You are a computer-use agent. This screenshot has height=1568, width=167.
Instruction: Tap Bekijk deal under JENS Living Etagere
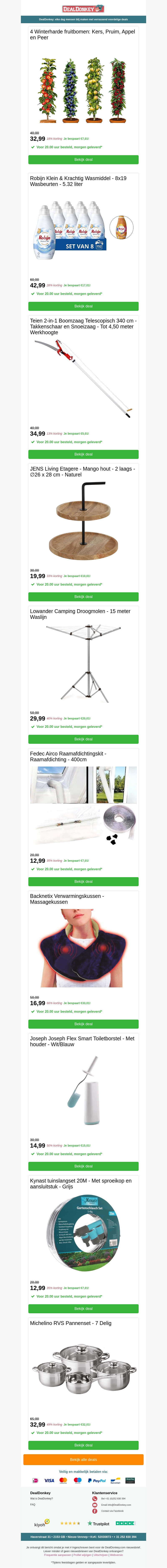[x=83, y=596]
